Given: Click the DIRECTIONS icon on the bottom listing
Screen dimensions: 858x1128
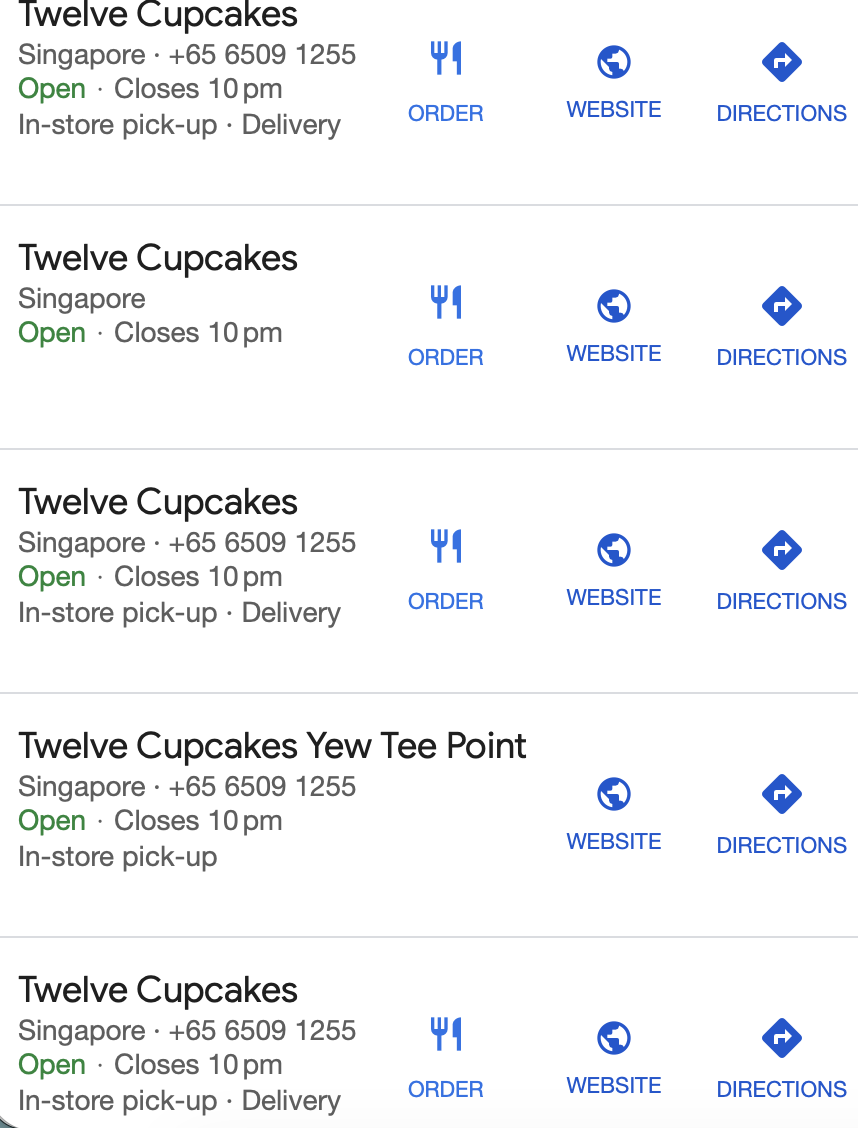Looking at the screenshot, I should pyautogui.click(x=781, y=1037).
